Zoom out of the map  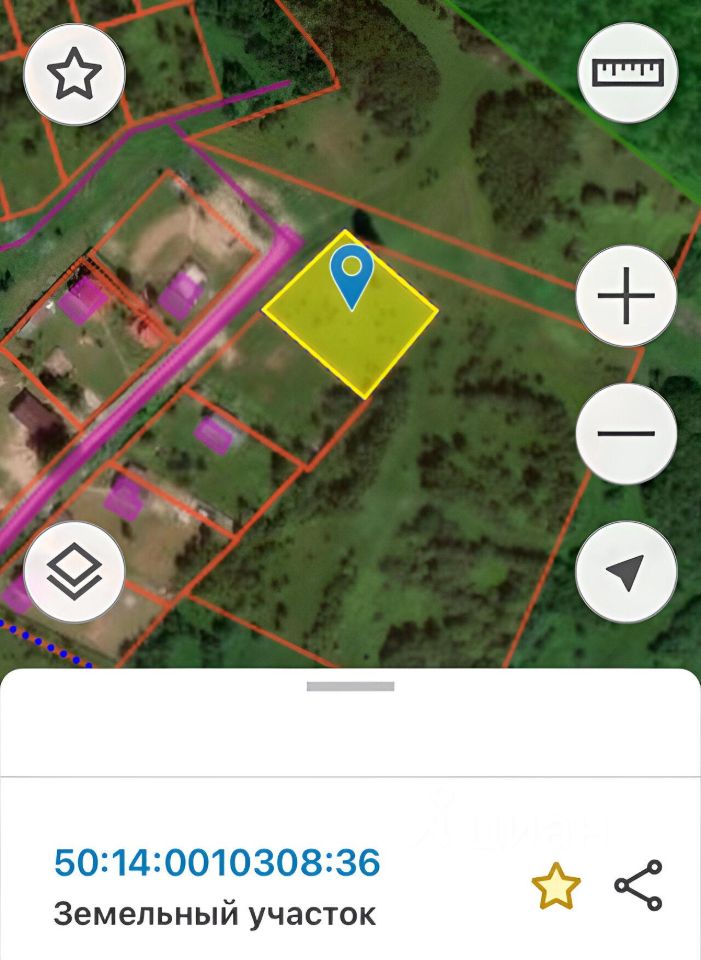click(626, 434)
